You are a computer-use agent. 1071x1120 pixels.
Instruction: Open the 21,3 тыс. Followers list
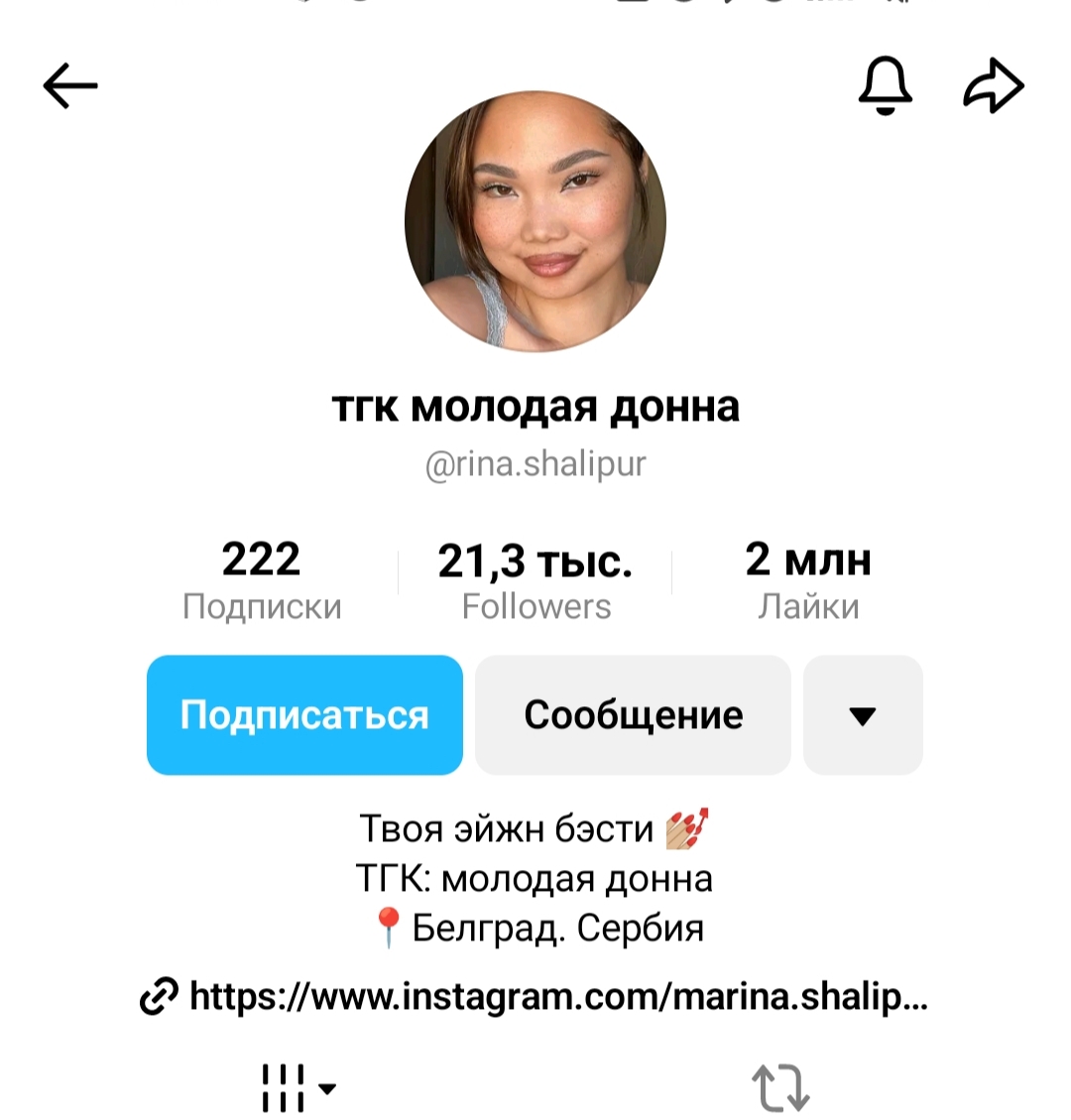click(x=535, y=580)
